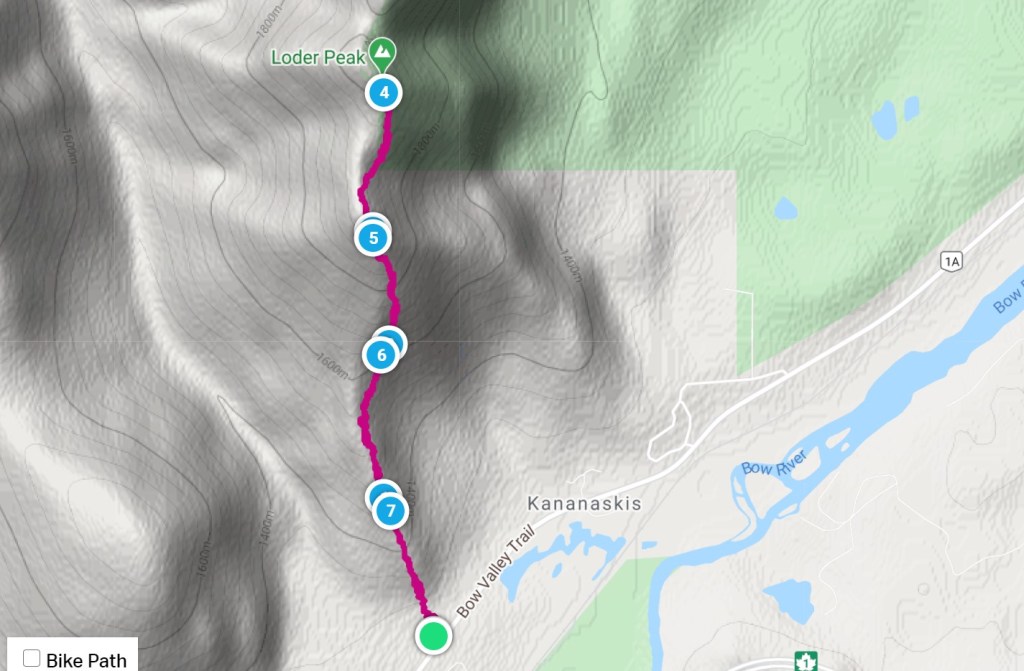
Task: Tap waypoint marker 7 on the trail
Action: 390,511
